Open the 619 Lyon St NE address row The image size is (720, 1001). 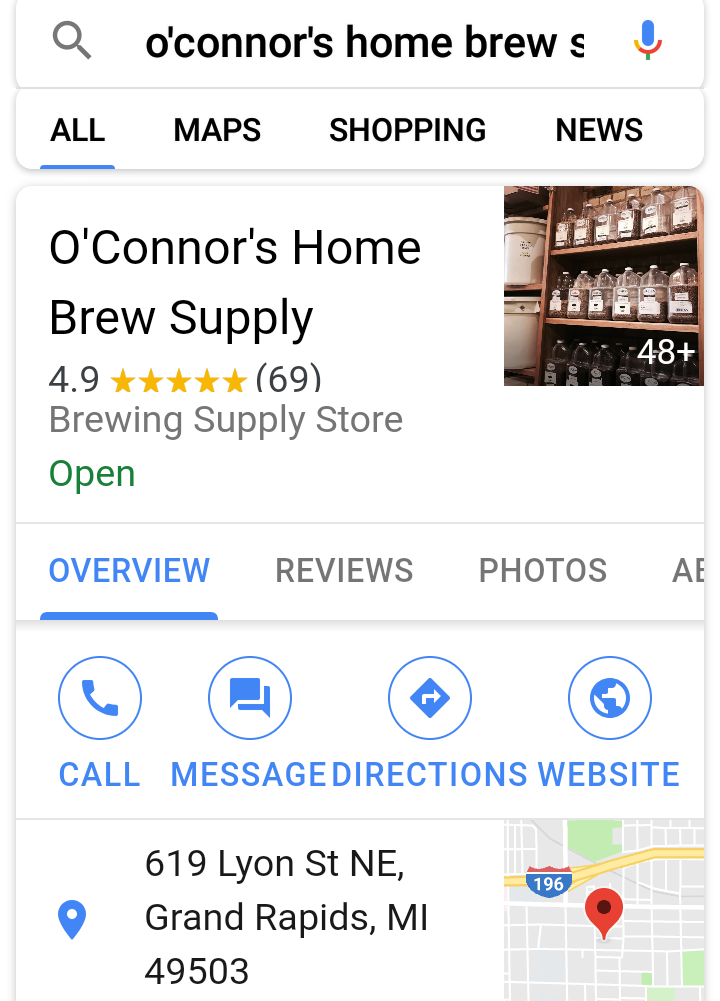pos(286,916)
